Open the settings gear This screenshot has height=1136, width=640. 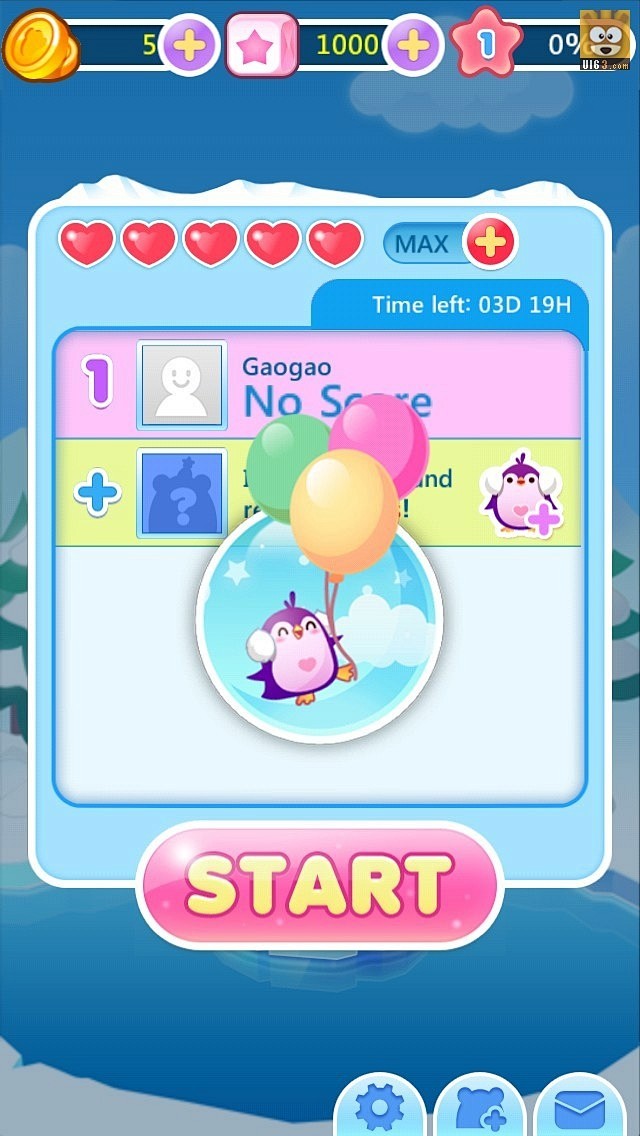[x=379, y=1109]
